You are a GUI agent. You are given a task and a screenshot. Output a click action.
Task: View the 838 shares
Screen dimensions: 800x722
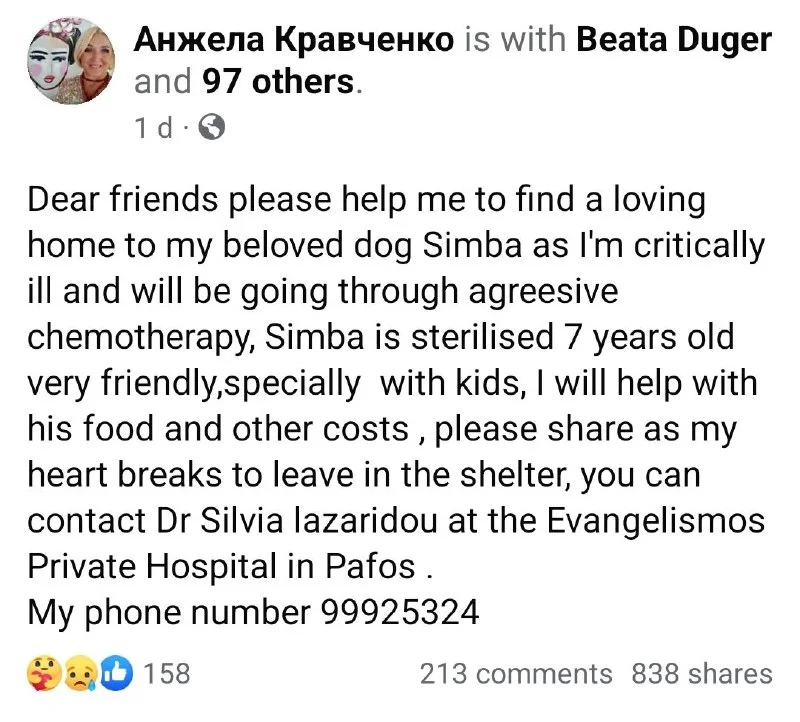point(702,674)
